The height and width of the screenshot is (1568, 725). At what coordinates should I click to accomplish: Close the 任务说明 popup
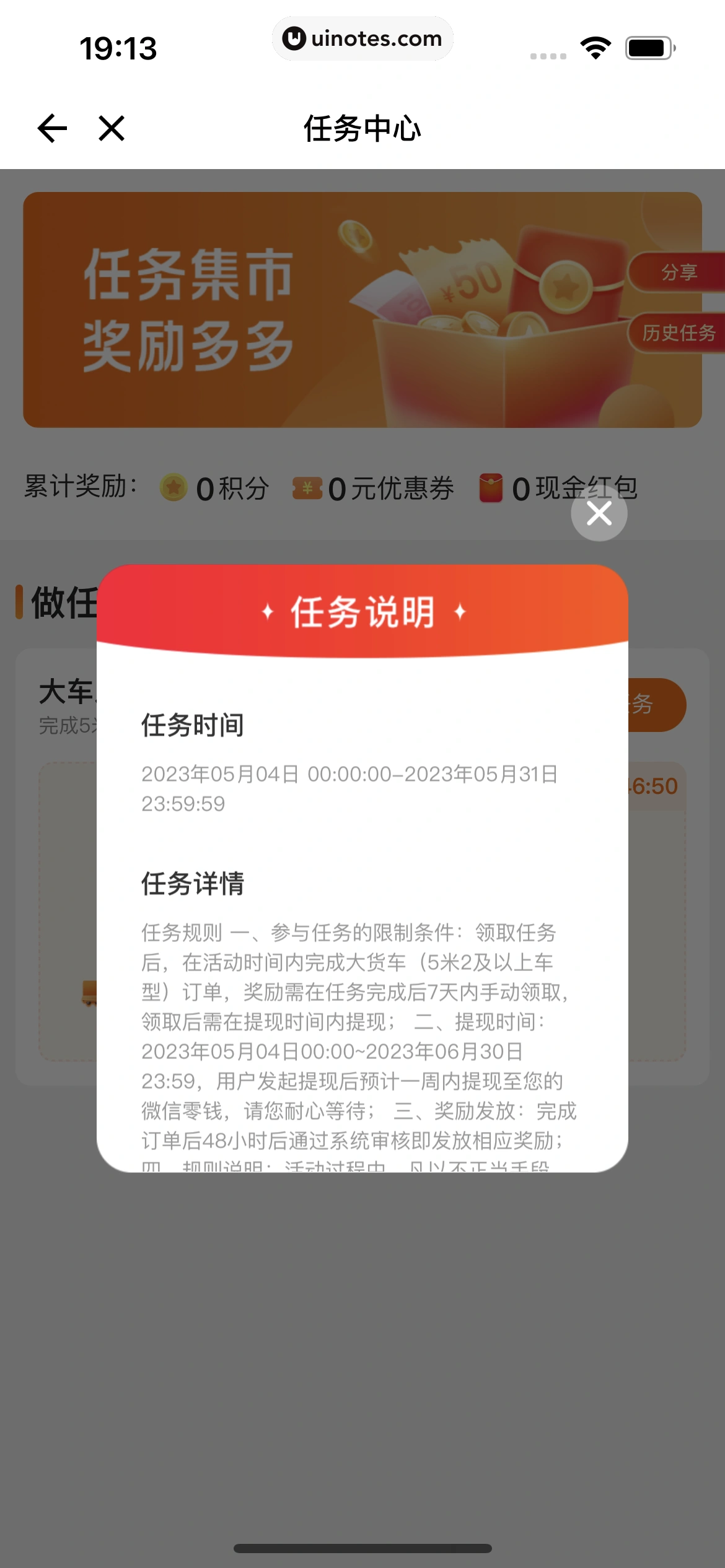(597, 513)
